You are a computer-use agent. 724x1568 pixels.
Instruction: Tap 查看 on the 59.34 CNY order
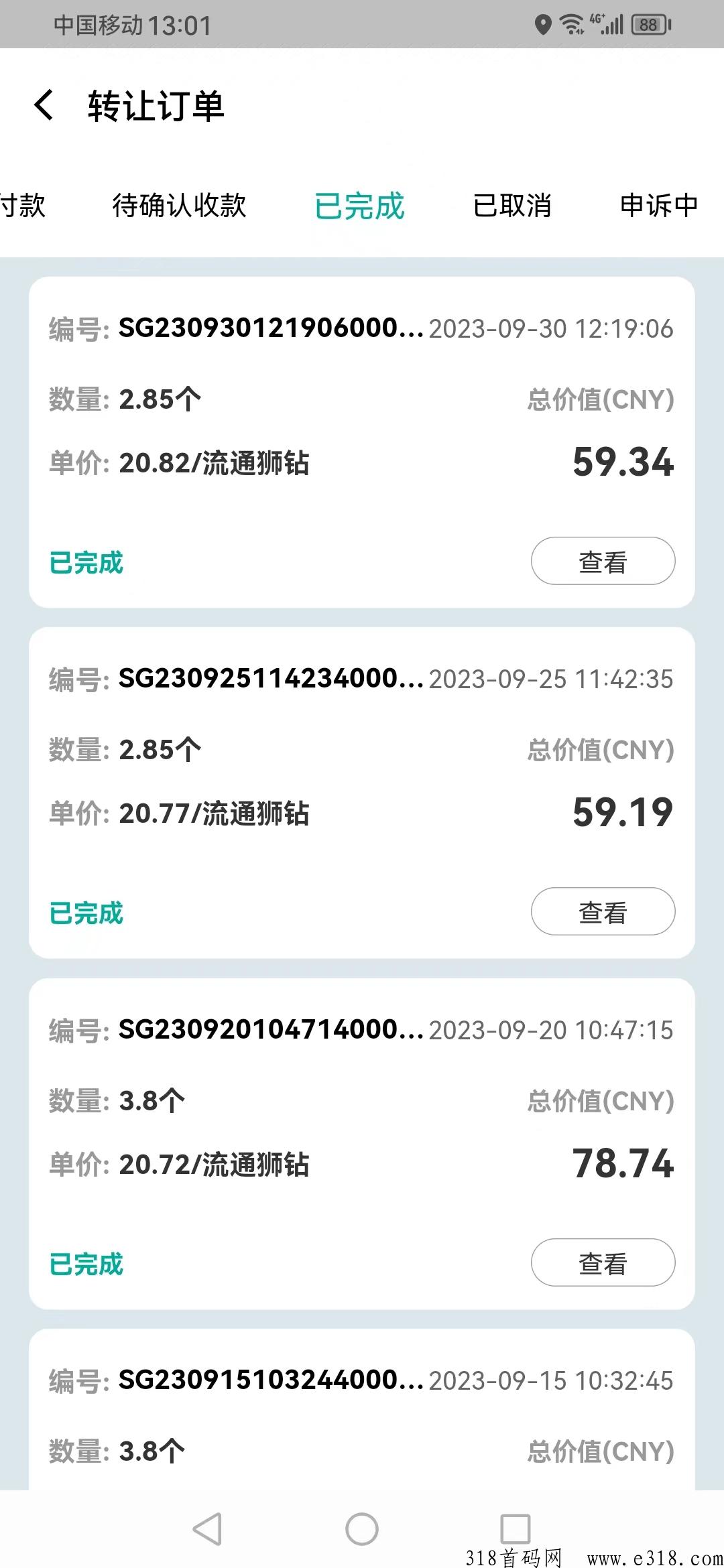tap(603, 561)
